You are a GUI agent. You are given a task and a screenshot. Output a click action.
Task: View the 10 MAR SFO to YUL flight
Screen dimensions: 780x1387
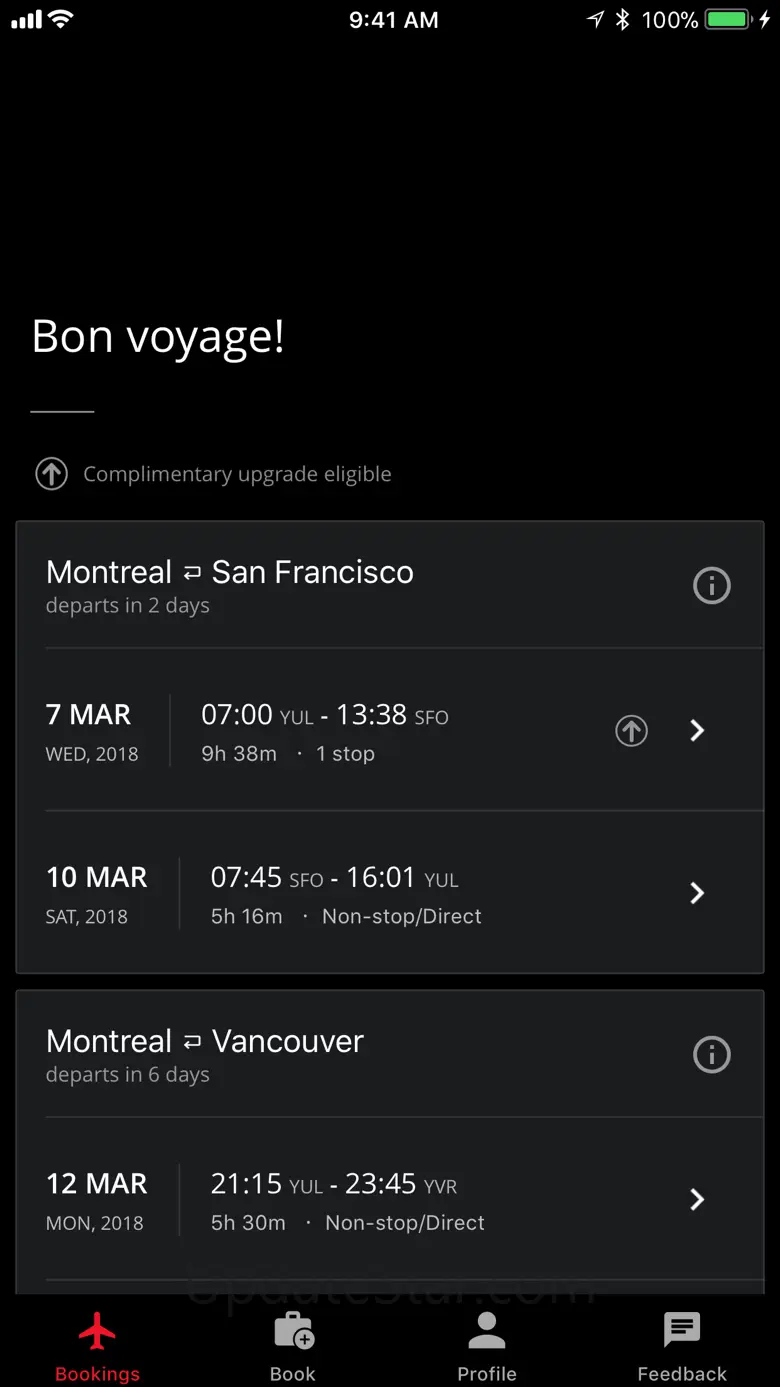coord(390,892)
